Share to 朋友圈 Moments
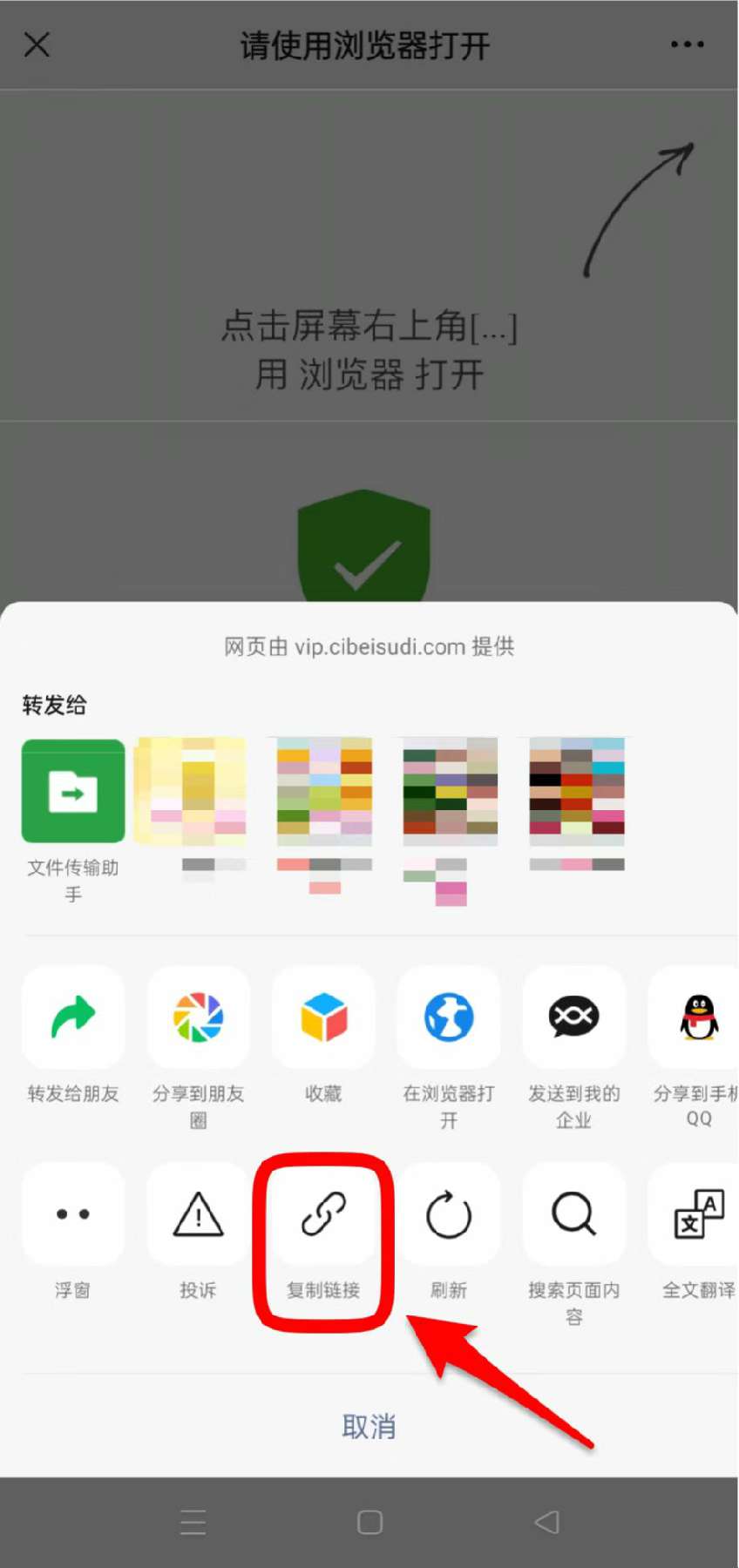This screenshot has width=739, height=1568. [x=199, y=1017]
